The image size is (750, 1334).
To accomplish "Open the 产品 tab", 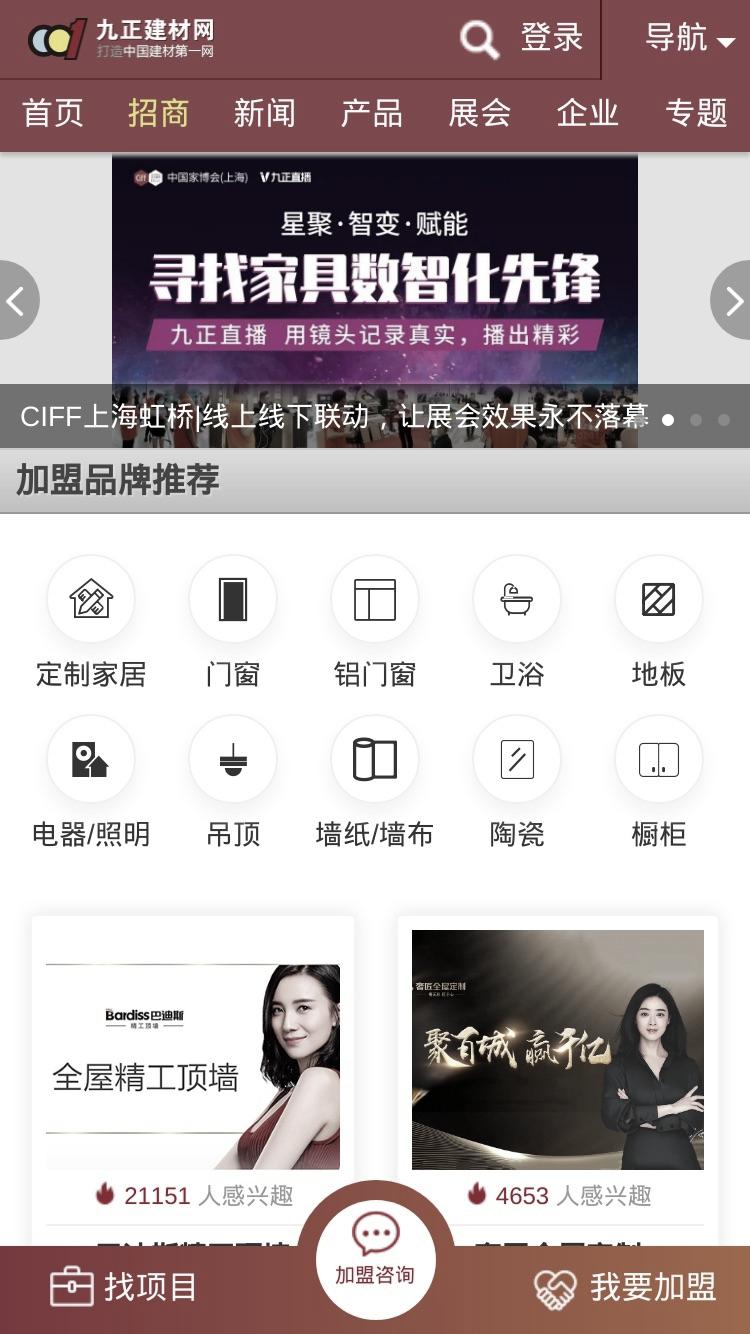I will pos(372,112).
